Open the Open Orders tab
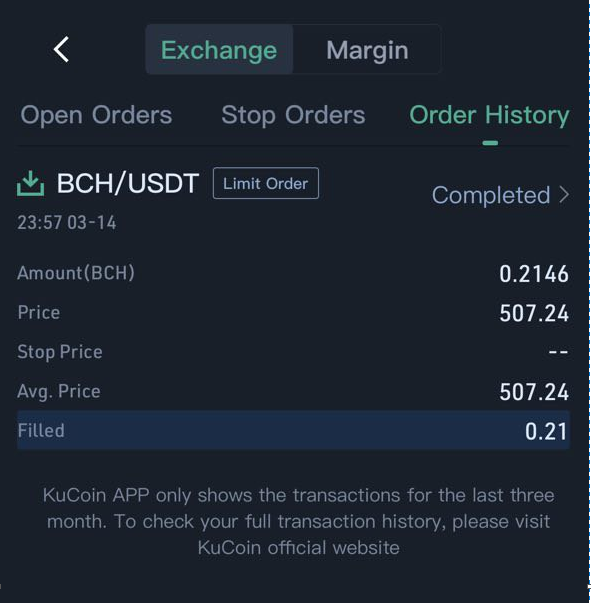 click(x=96, y=115)
